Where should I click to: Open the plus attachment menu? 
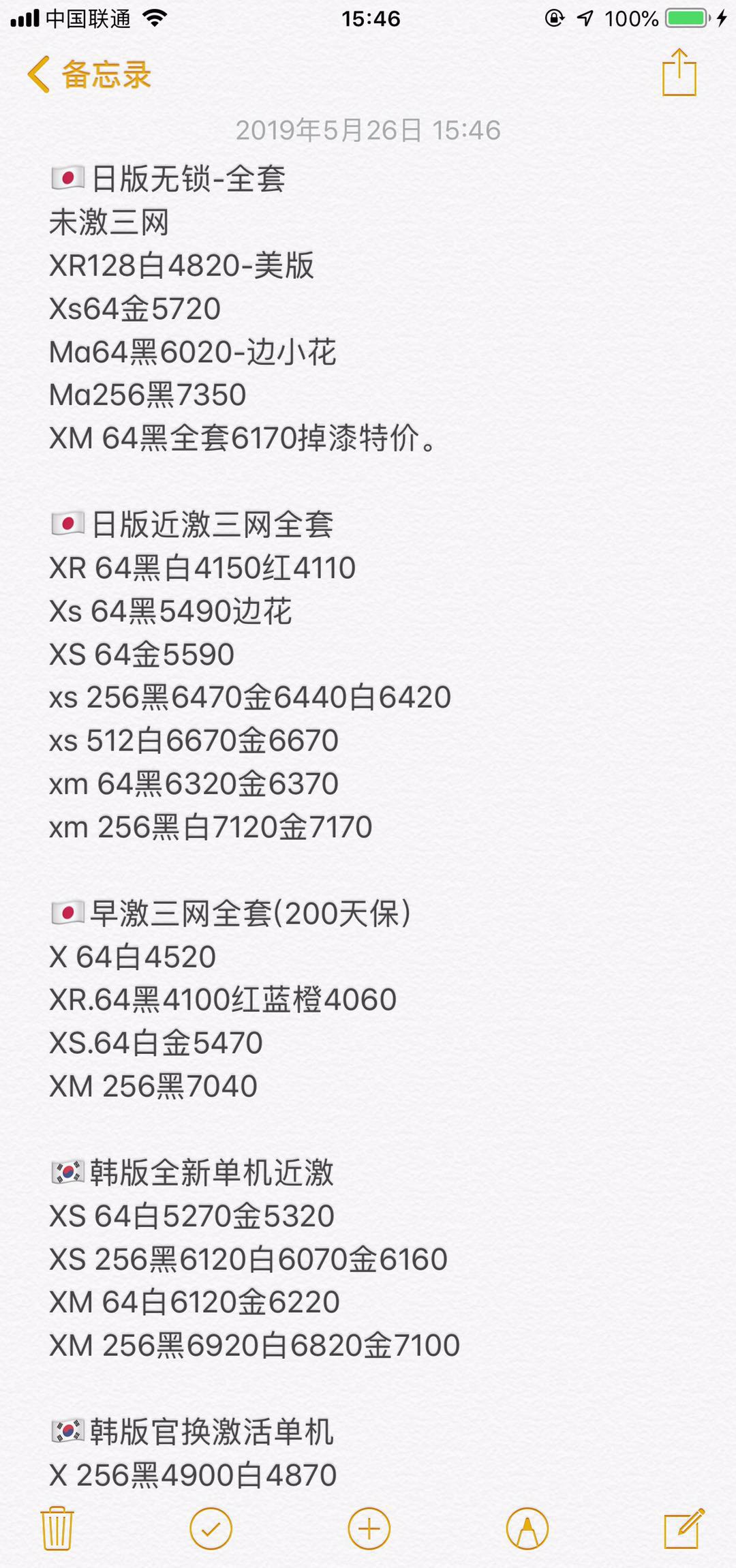click(369, 1529)
